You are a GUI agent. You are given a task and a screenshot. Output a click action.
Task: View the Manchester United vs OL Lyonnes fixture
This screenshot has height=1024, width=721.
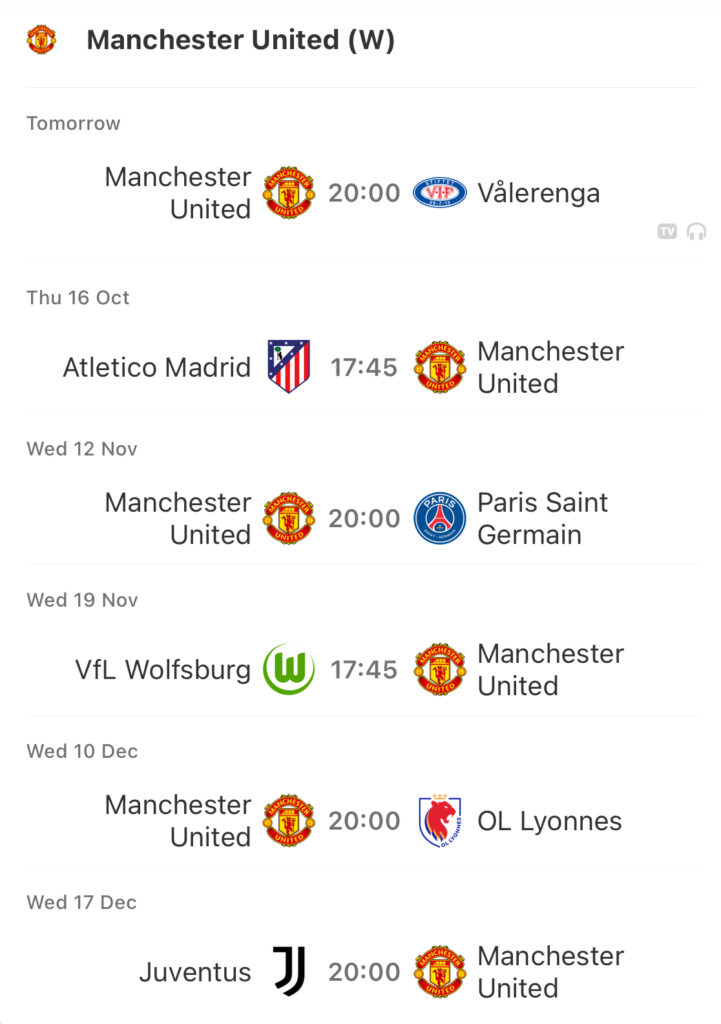pos(364,820)
